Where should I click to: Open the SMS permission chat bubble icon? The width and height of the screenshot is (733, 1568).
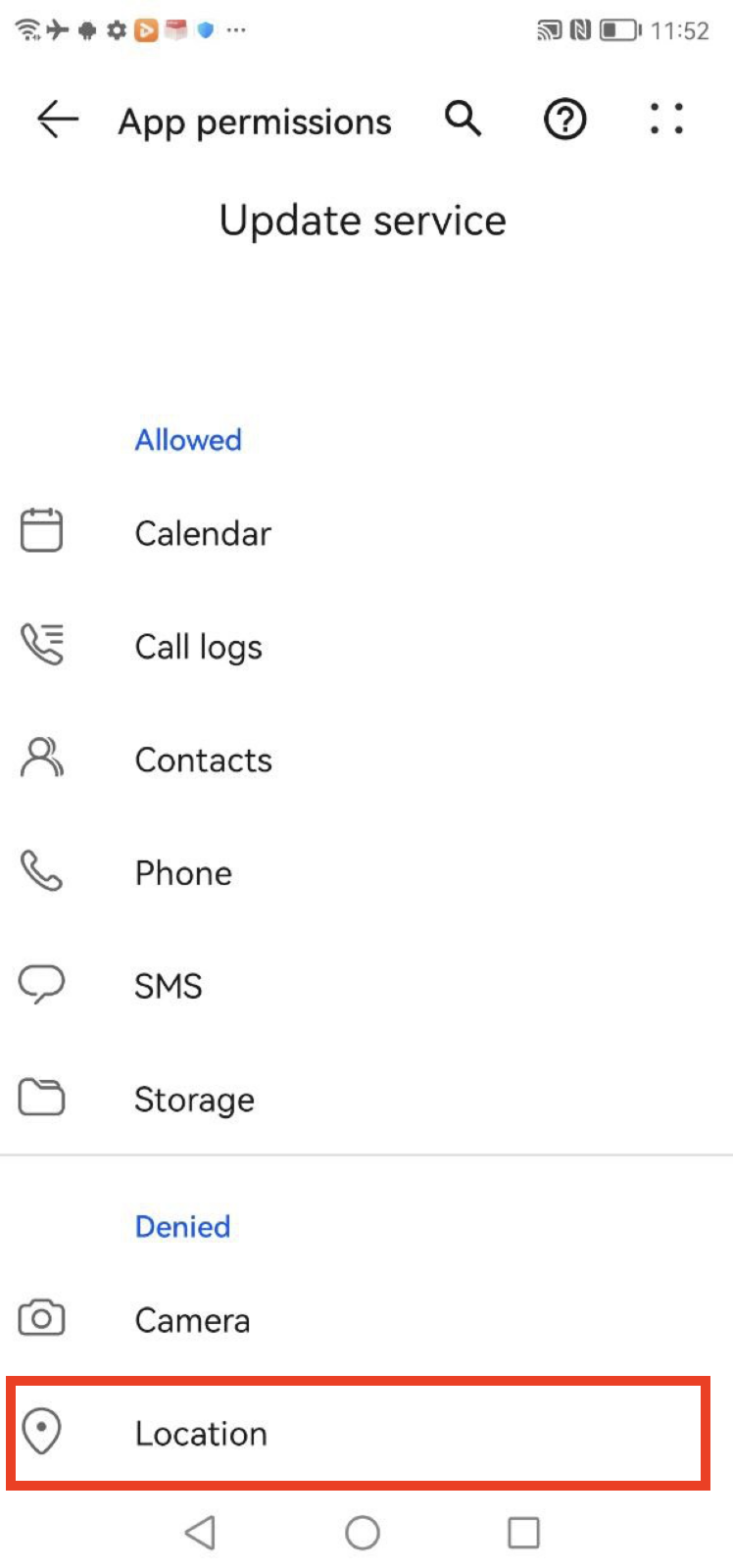coord(40,984)
